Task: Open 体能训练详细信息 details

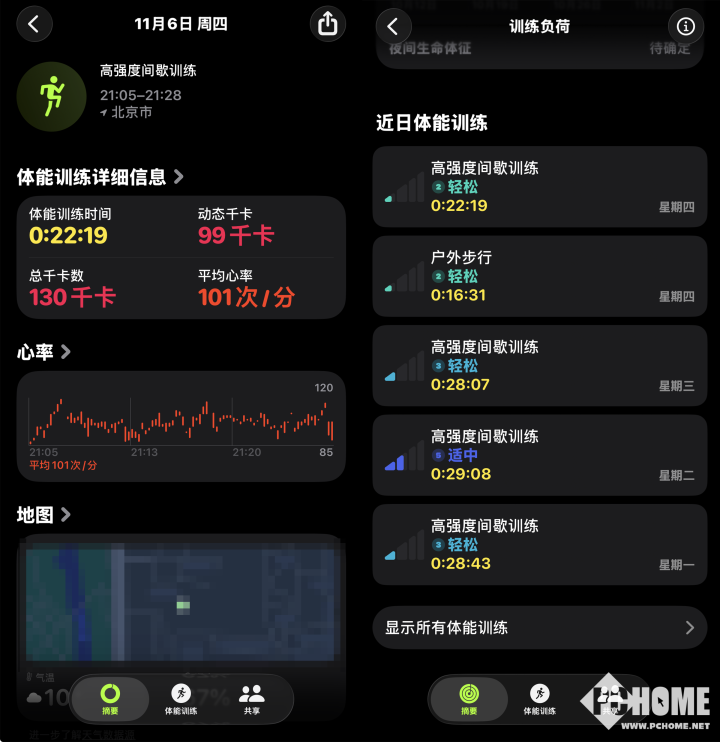Action: click(101, 177)
